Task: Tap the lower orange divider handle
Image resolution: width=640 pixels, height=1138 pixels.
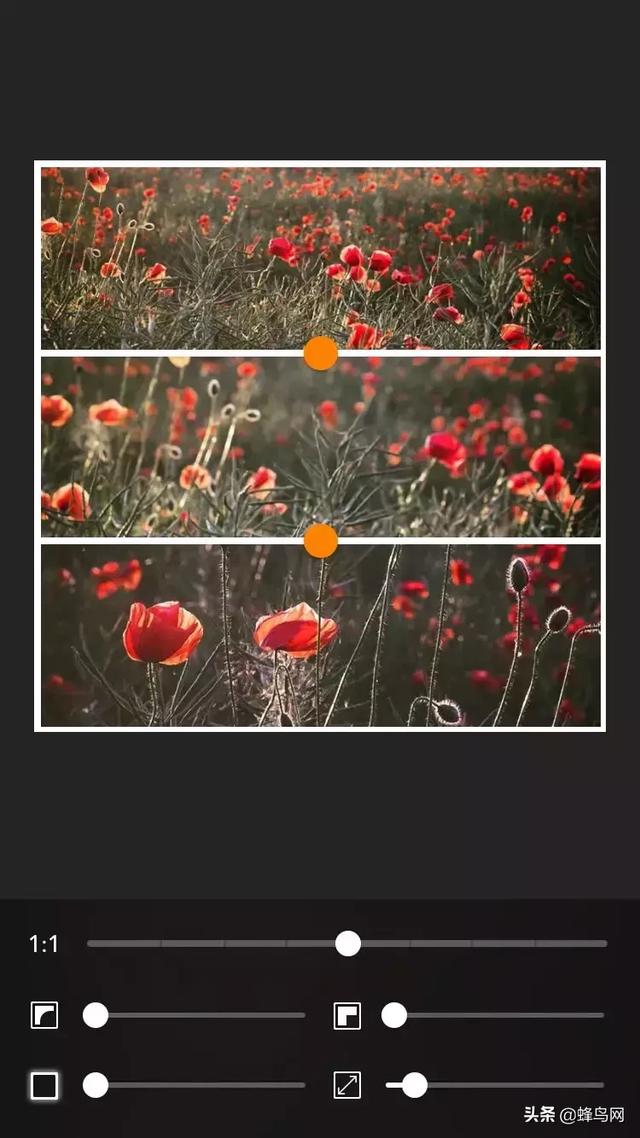Action: click(320, 540)
